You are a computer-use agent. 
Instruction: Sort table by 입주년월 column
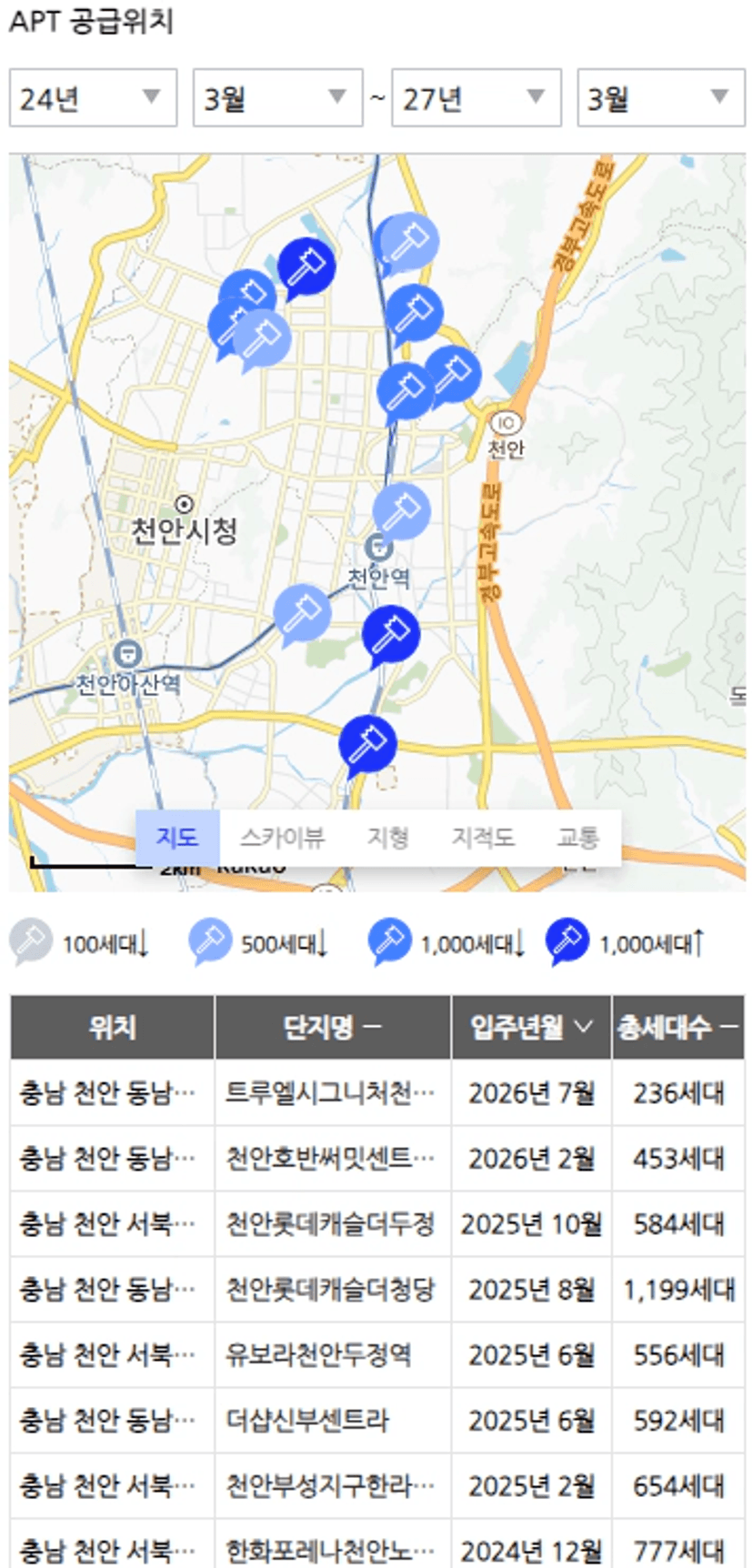[531, 1028]
